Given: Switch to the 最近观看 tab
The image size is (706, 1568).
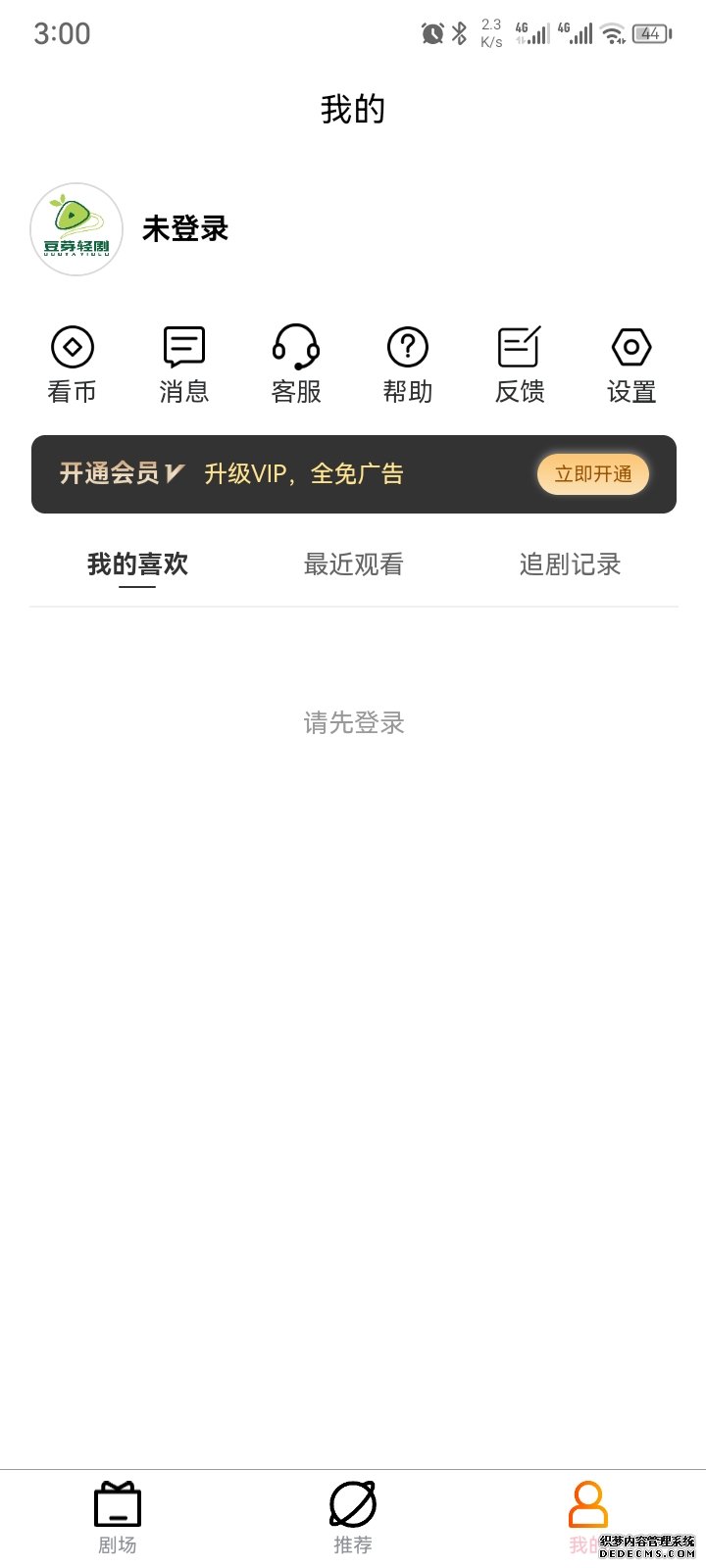Looking at the screenshot, I should click(x=353, y=564).
